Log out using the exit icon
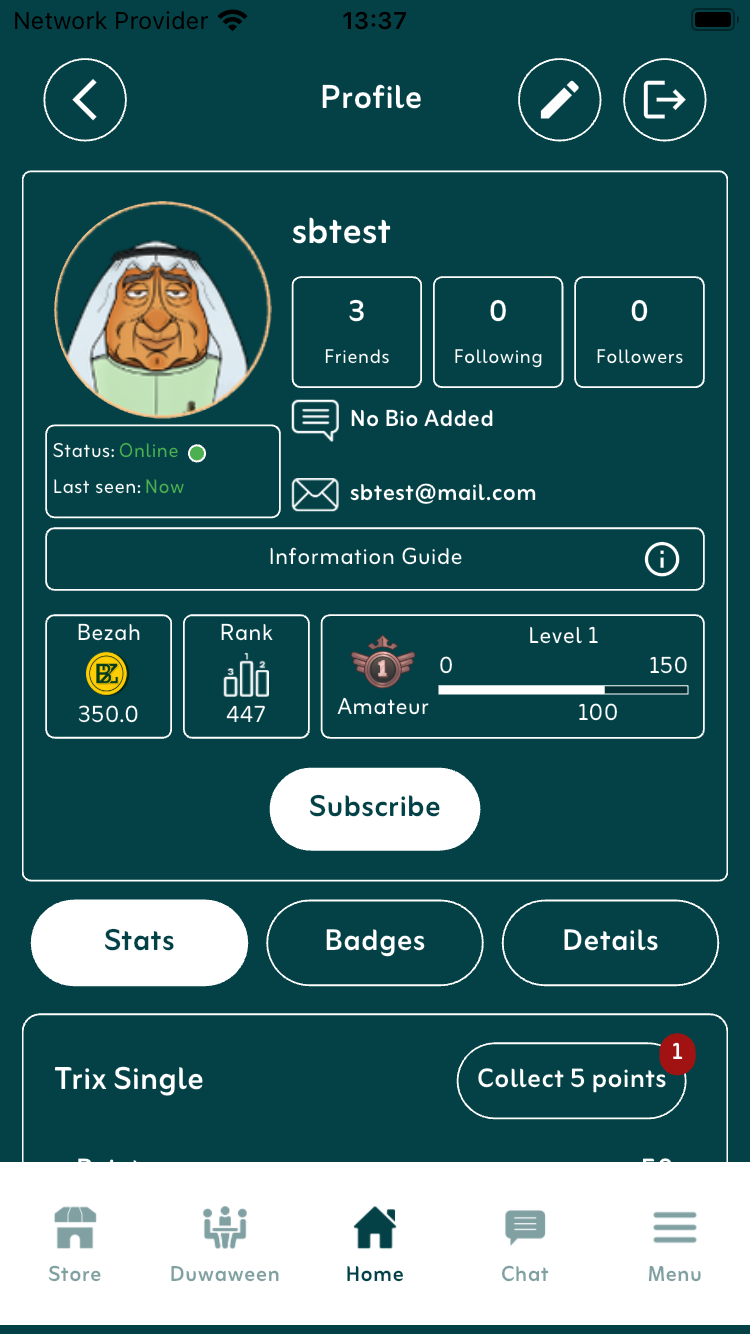 click(665, 100)
